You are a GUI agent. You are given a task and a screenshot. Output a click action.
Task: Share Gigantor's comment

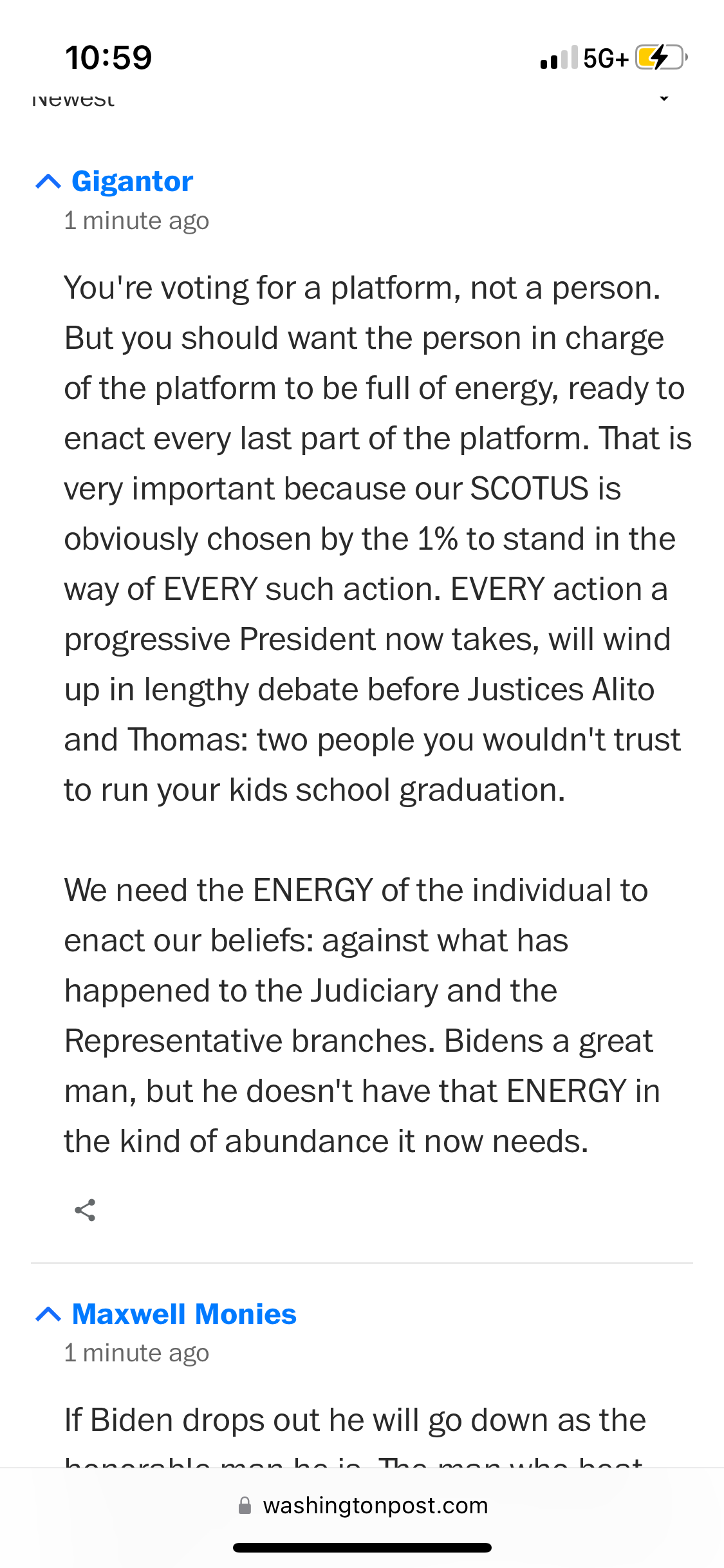click(x=86, y=1210)
